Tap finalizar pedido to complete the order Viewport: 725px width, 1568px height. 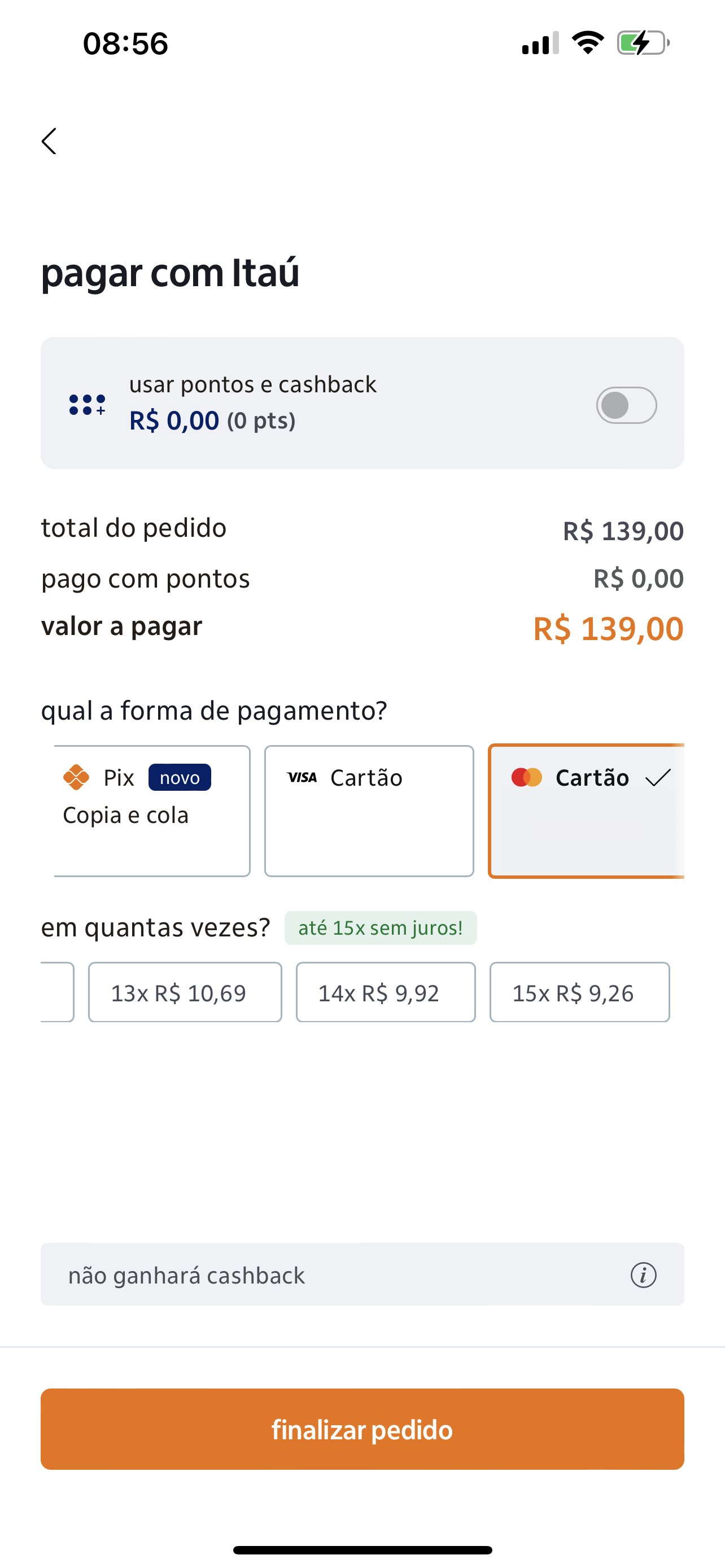[362, 1430]
